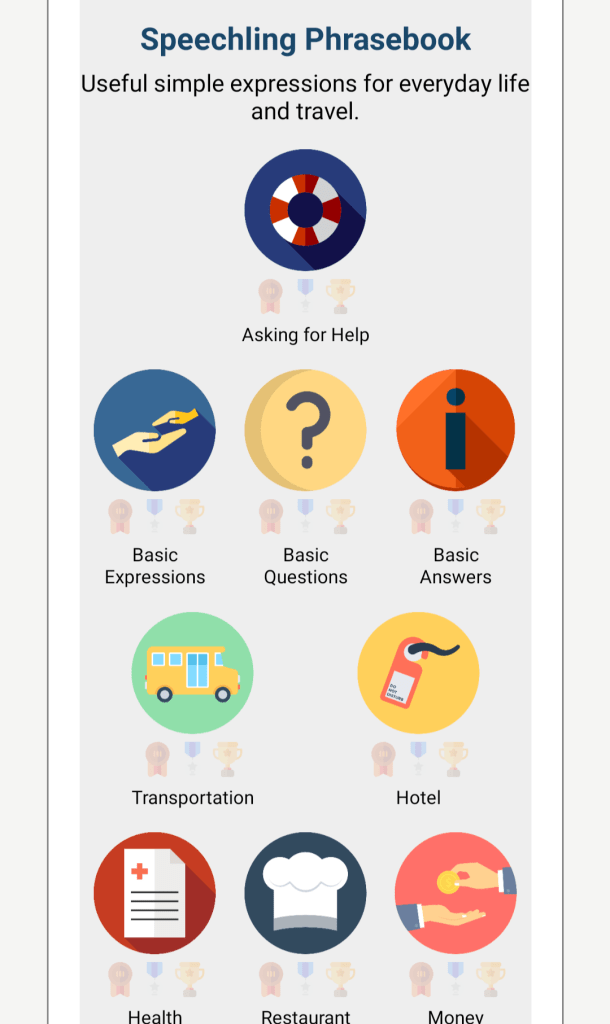The height and width of the screenshot is (1024, 610).
Task: Choose the Hotel category
Action: [418, 672]
